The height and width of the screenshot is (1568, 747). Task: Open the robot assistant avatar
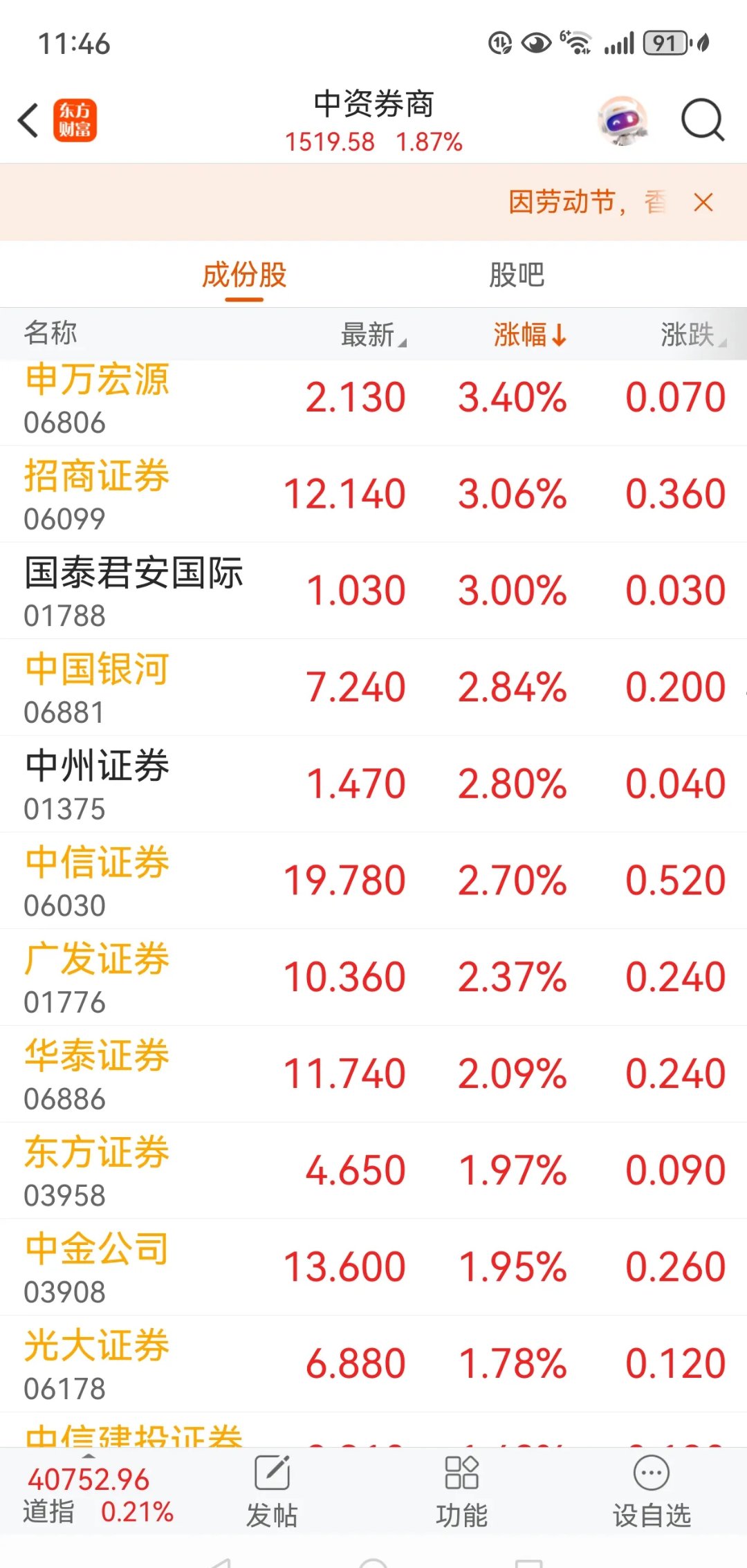623,121
